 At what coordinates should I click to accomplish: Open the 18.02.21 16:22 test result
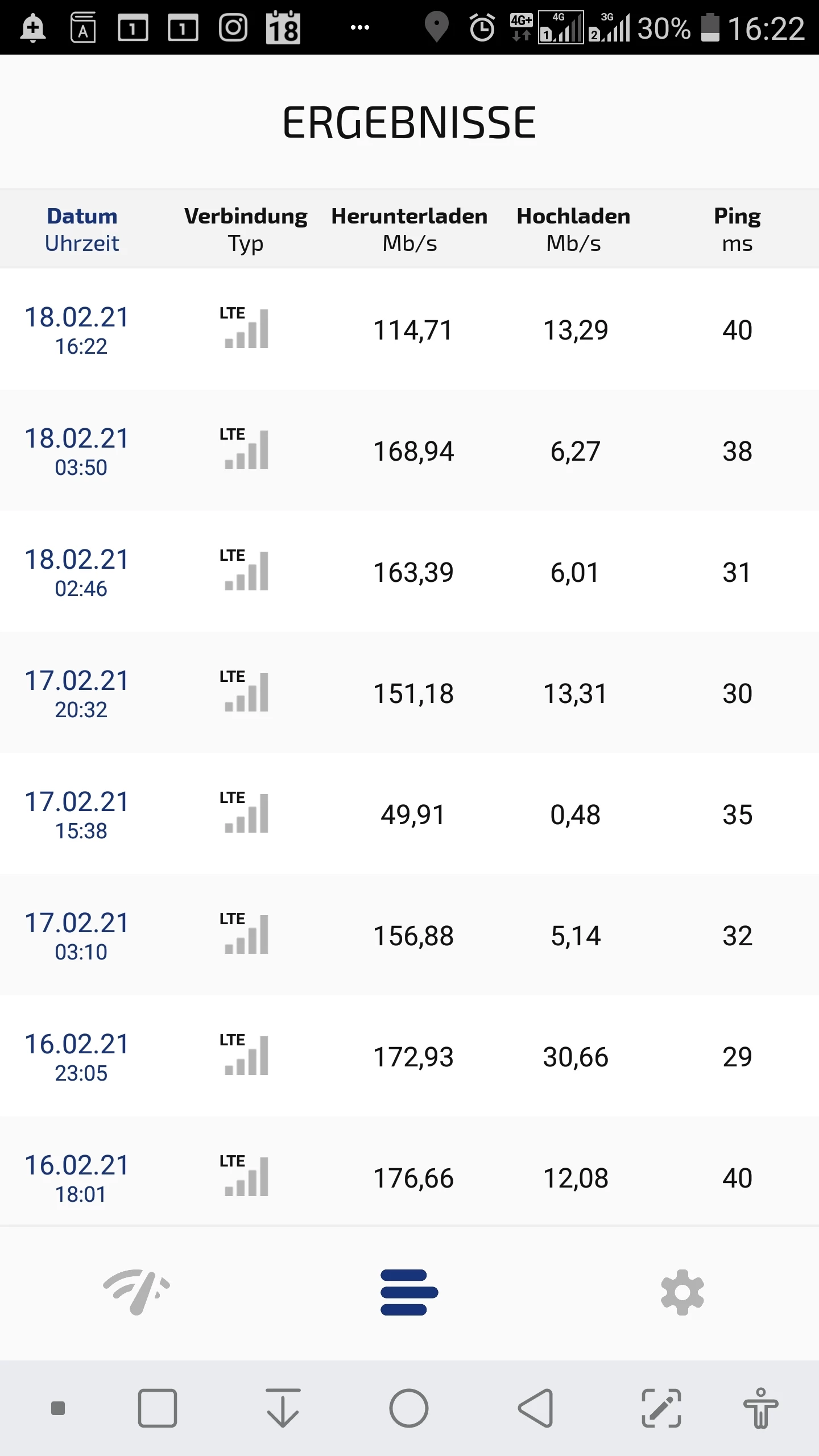coord(409,330)
